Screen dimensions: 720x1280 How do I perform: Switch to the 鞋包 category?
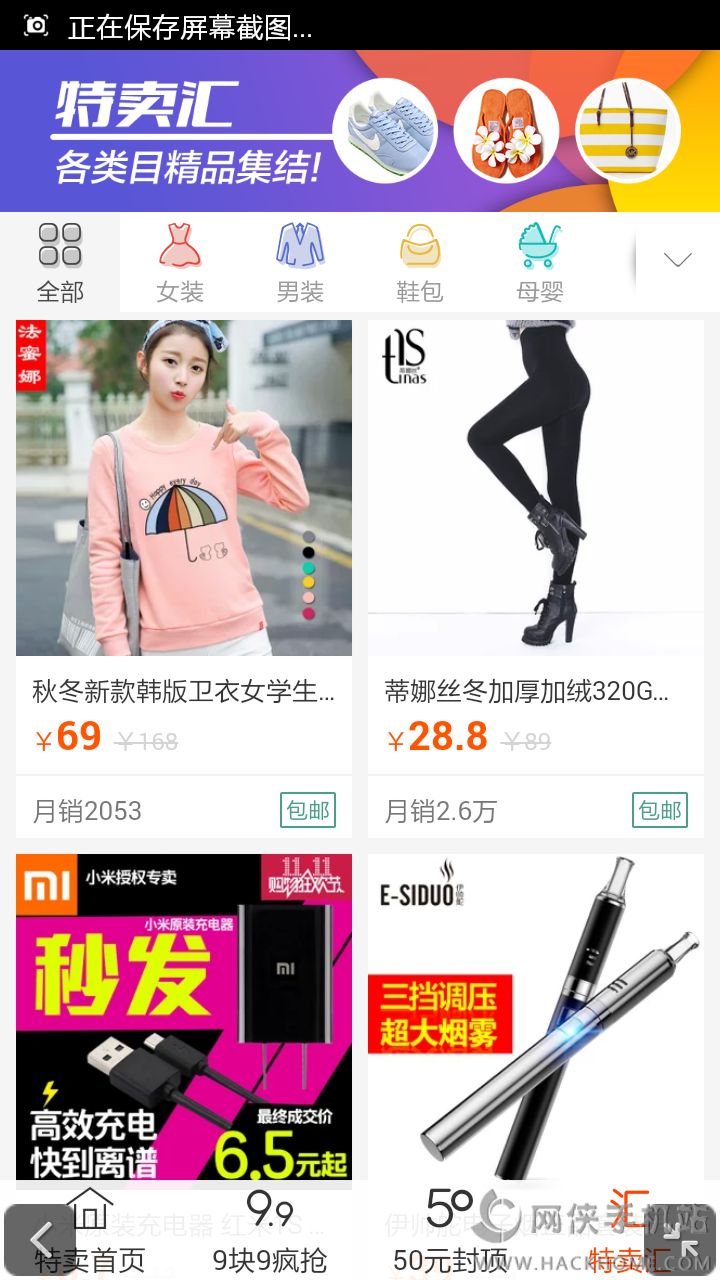[420, 263]
